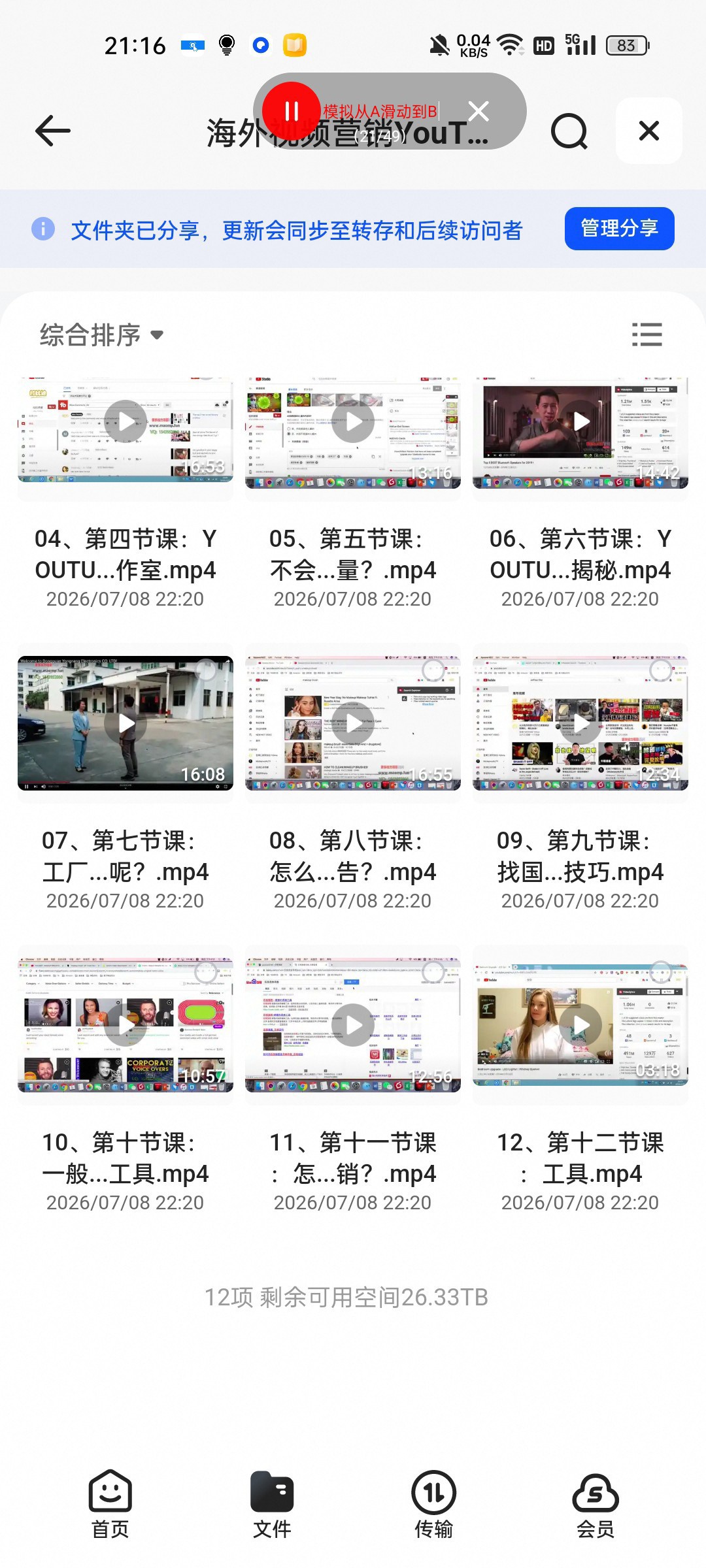The width and height of the screenshot is (706, 1568).
Task: Close the folder with the top-right X
Action: click(648, 131)
